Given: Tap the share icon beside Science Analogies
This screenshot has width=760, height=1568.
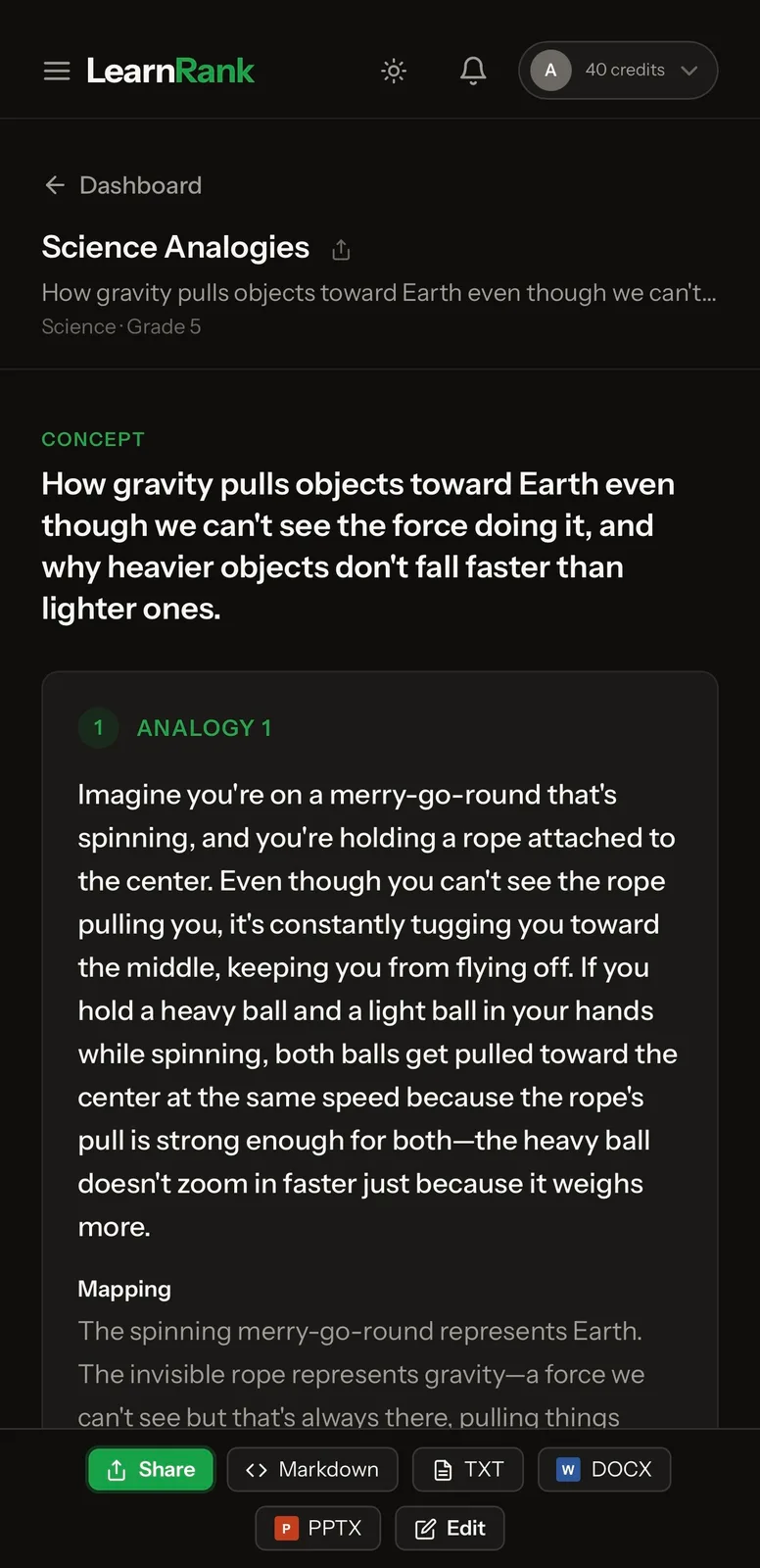Looking at the screenshot, I should click(341, 250).
